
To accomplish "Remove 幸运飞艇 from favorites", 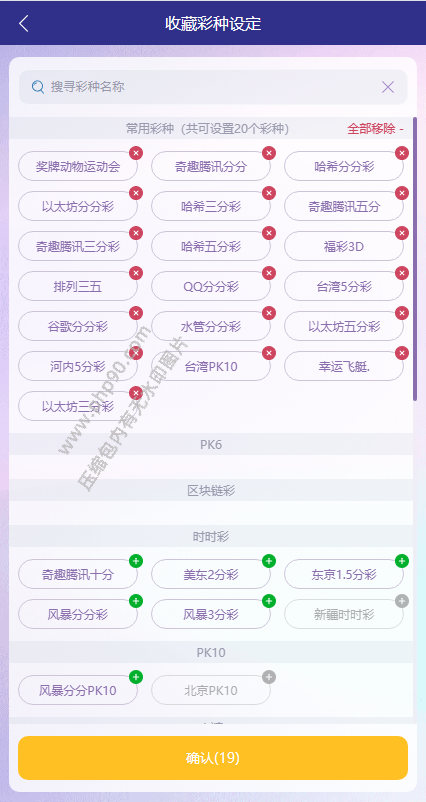I will tap(402, 353).
